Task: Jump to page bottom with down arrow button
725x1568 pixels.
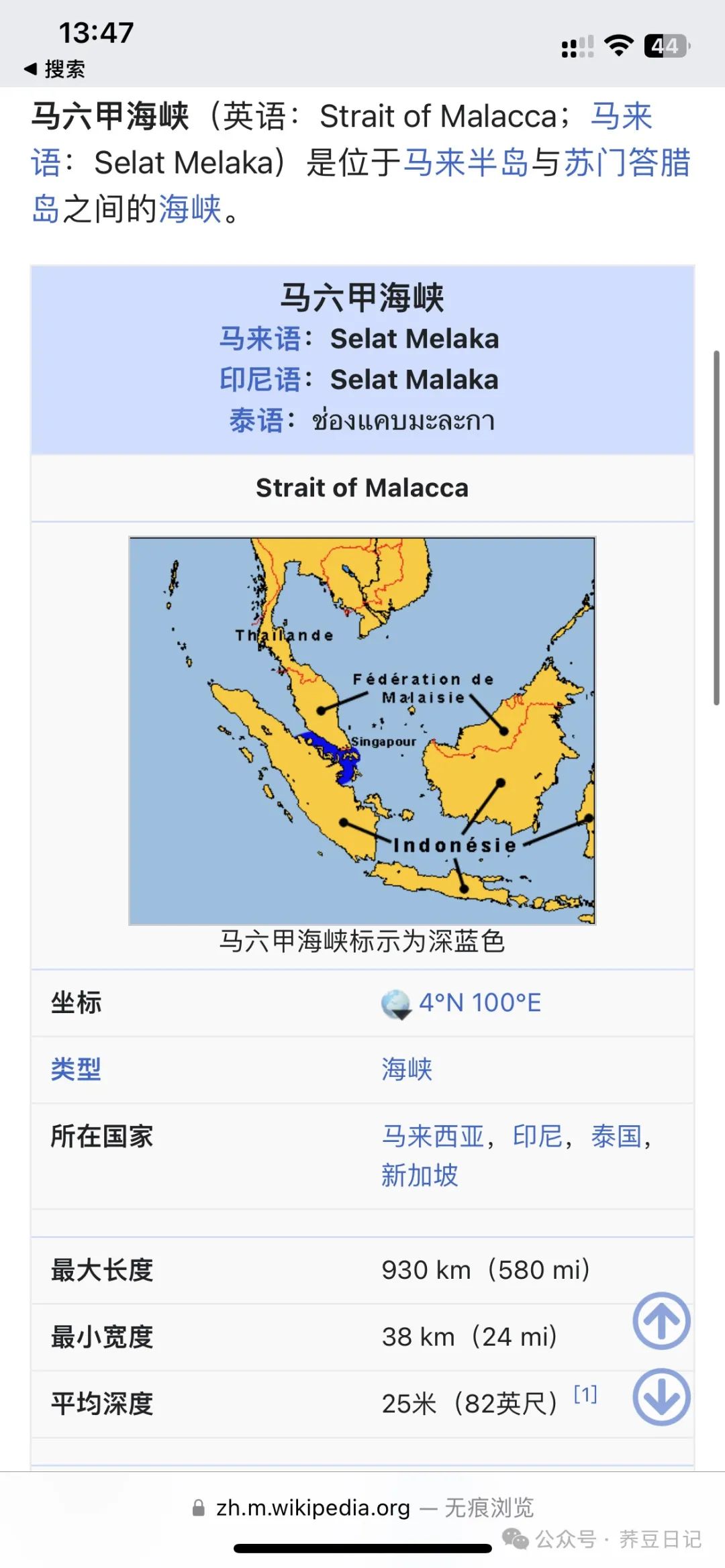Action: pos(661,1398)
